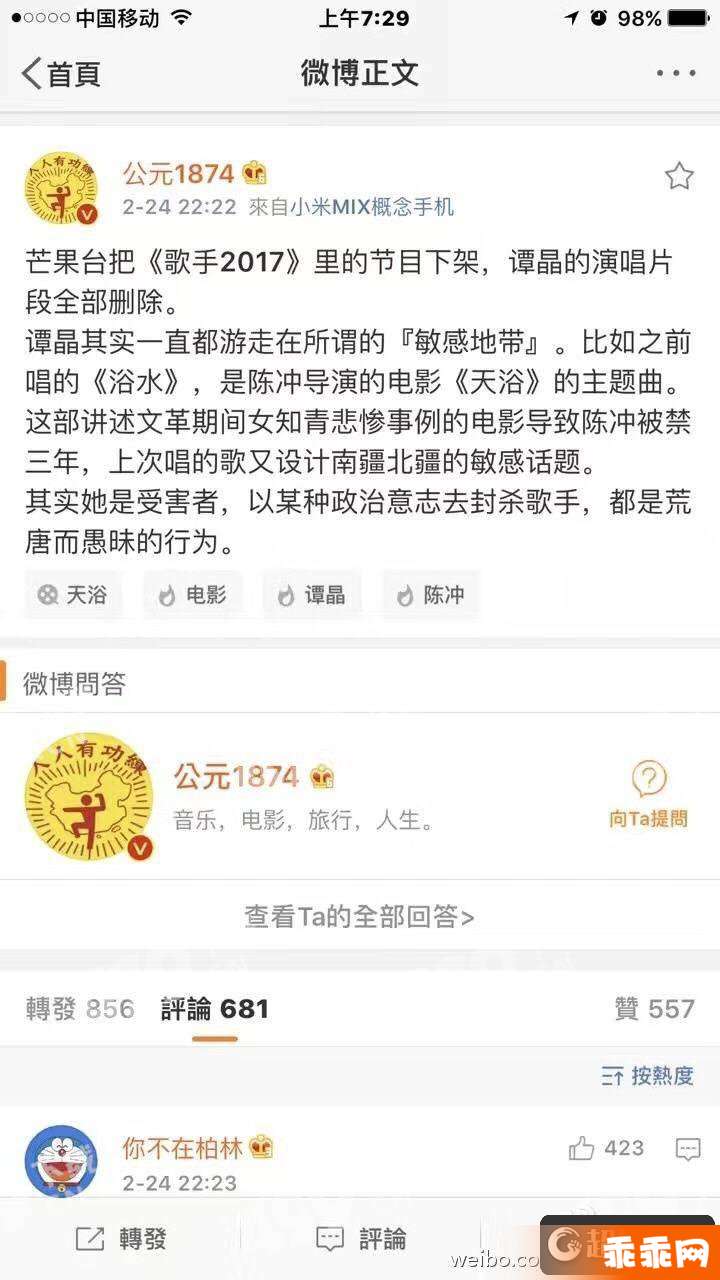Open the 陈冲 topic tag
The width and height of the screenshot is (720, 1280).
click(x=431, y=595)
